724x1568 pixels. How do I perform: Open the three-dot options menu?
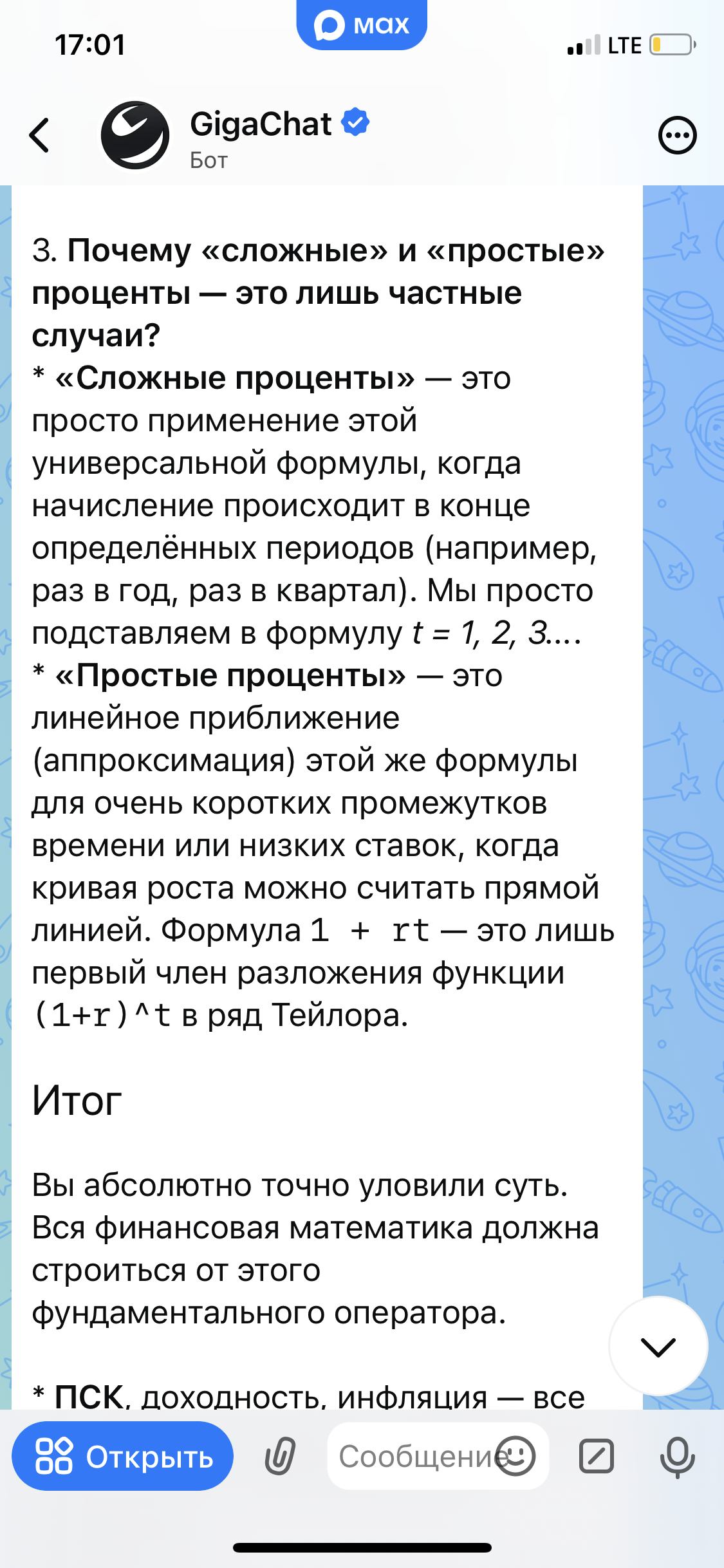677,136
